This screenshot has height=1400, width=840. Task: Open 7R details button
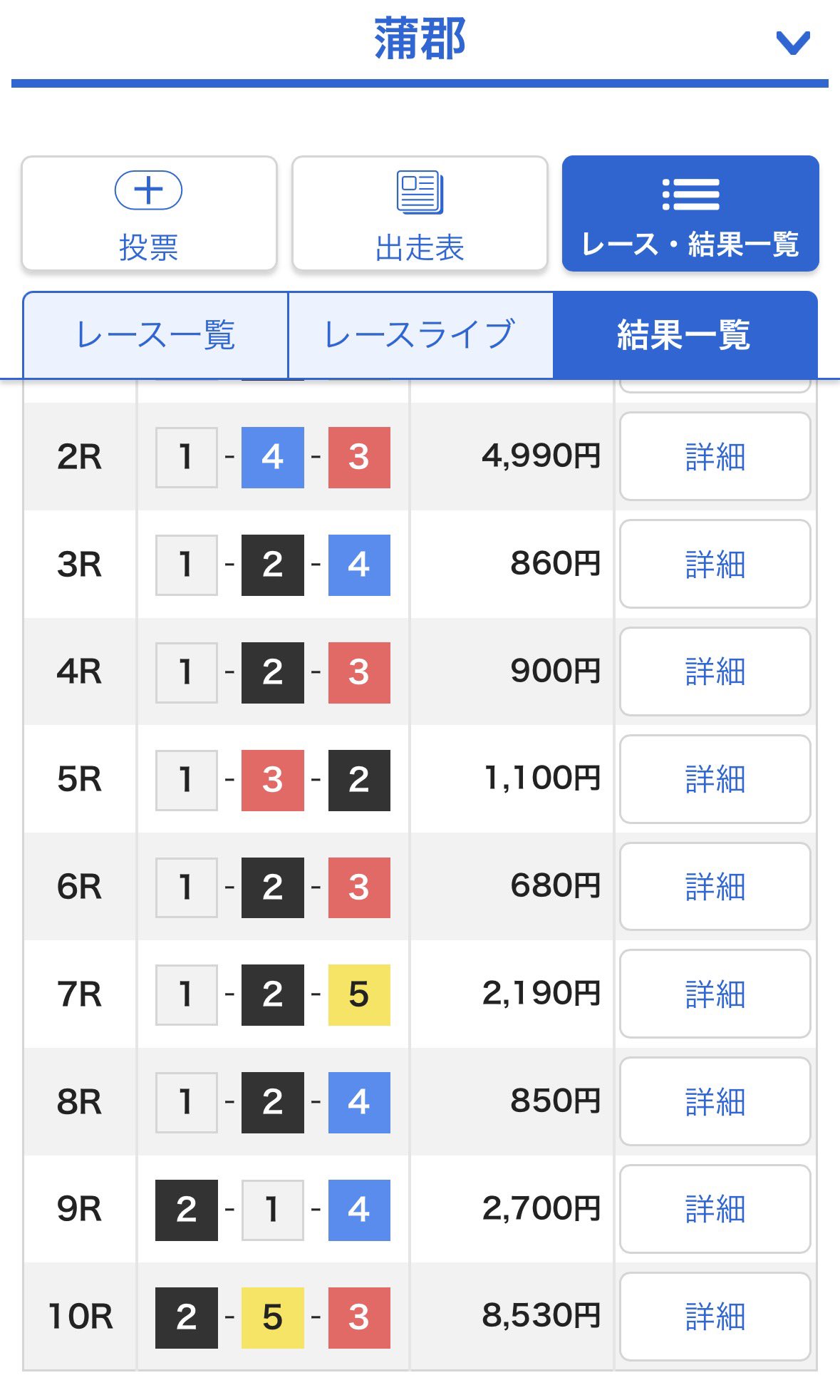[715, 994]
